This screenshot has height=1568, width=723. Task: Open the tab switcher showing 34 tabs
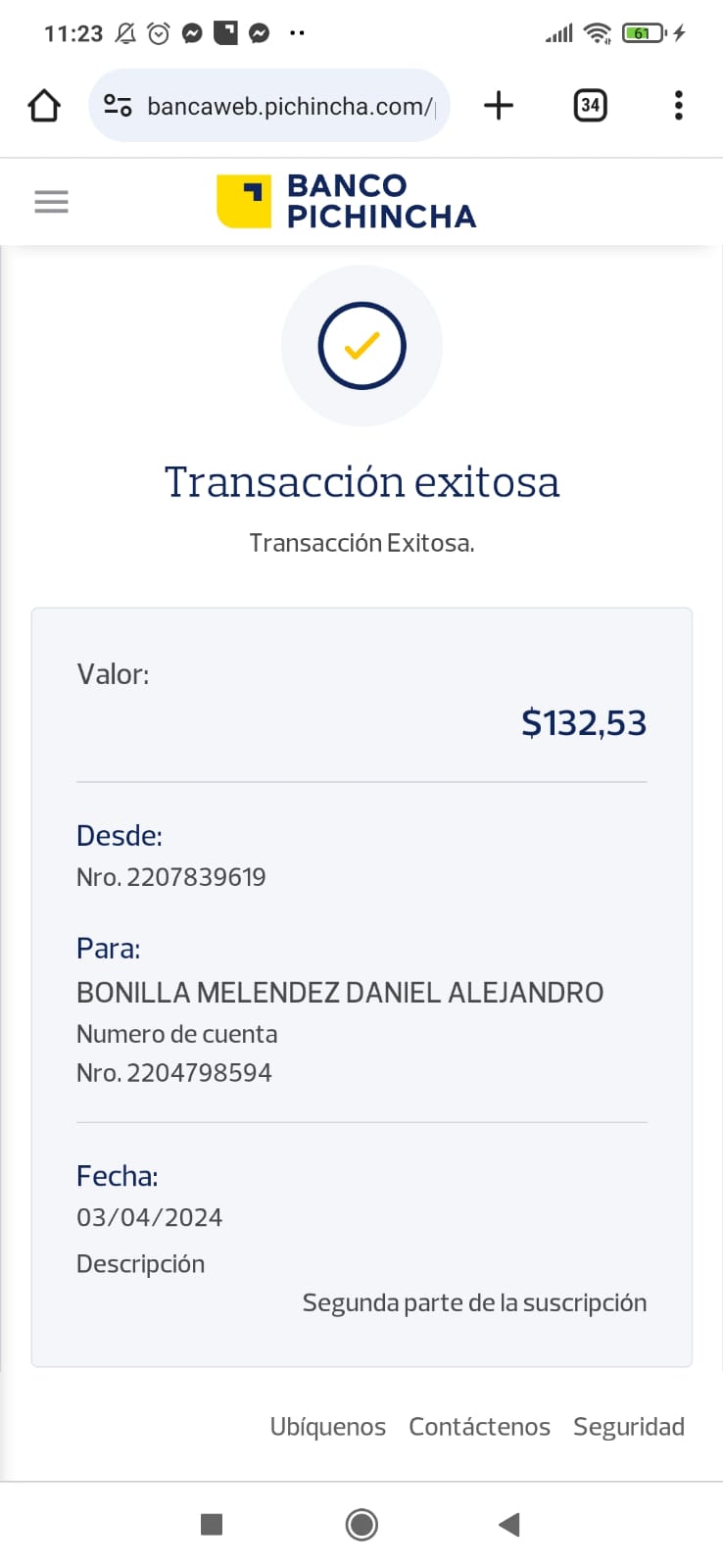click(590, 105)
